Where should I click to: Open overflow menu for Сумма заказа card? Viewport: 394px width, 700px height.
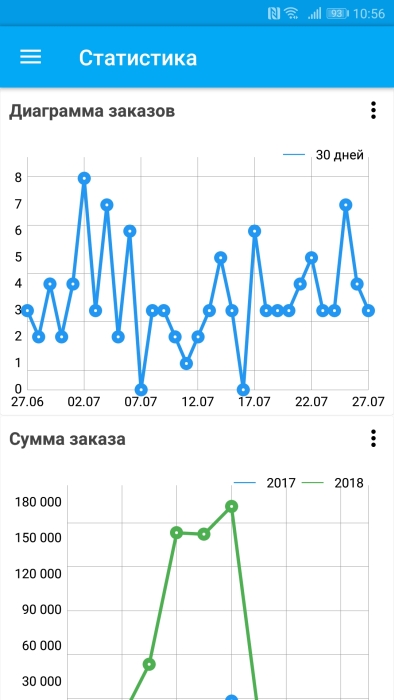click(373, 438)
